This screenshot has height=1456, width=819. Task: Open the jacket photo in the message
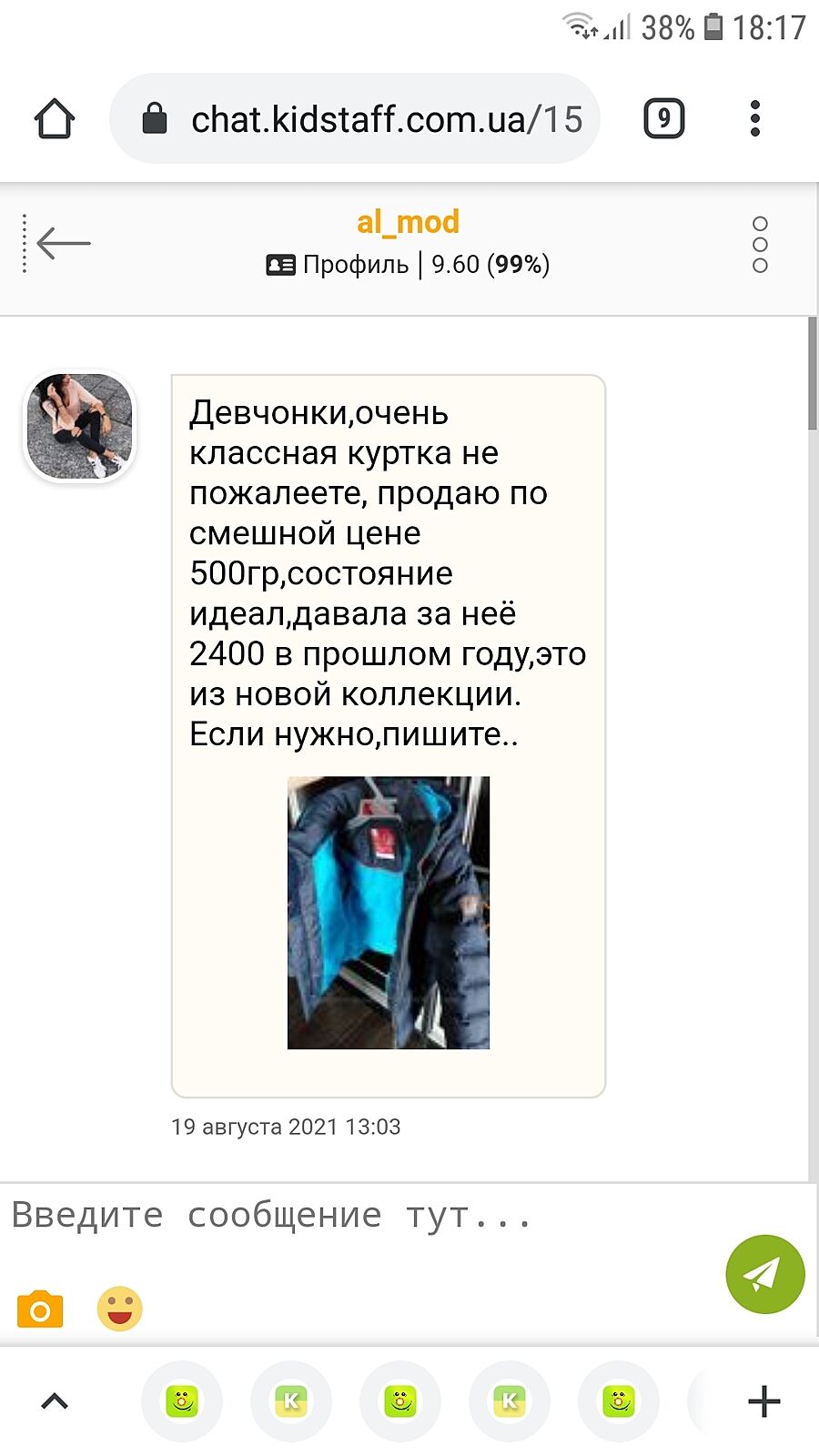pyautogui.click(x=389, y=912)
